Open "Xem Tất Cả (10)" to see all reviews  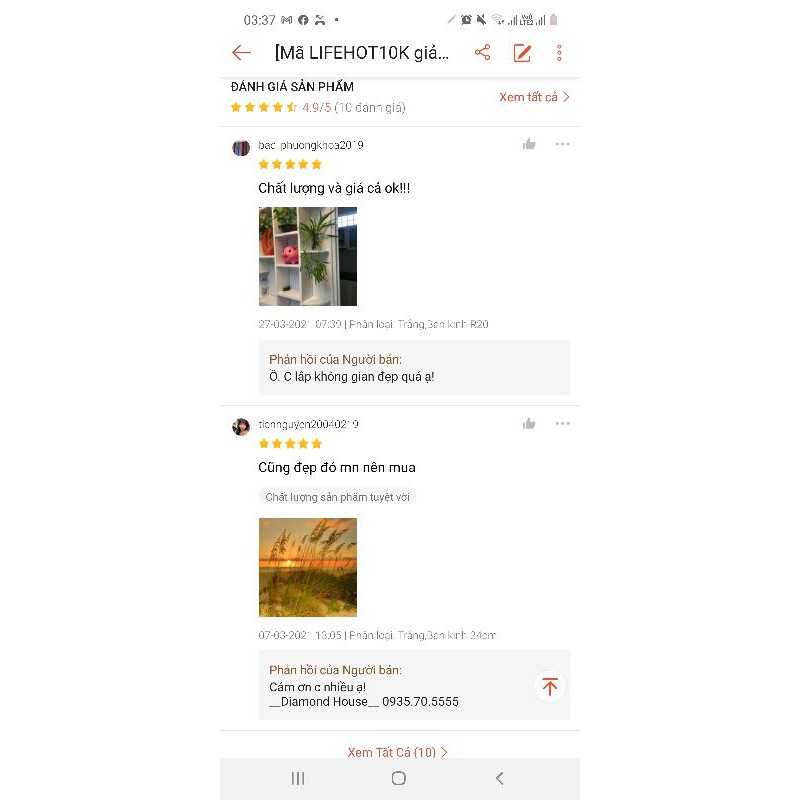pyautogui.click(x=398, y=752)
